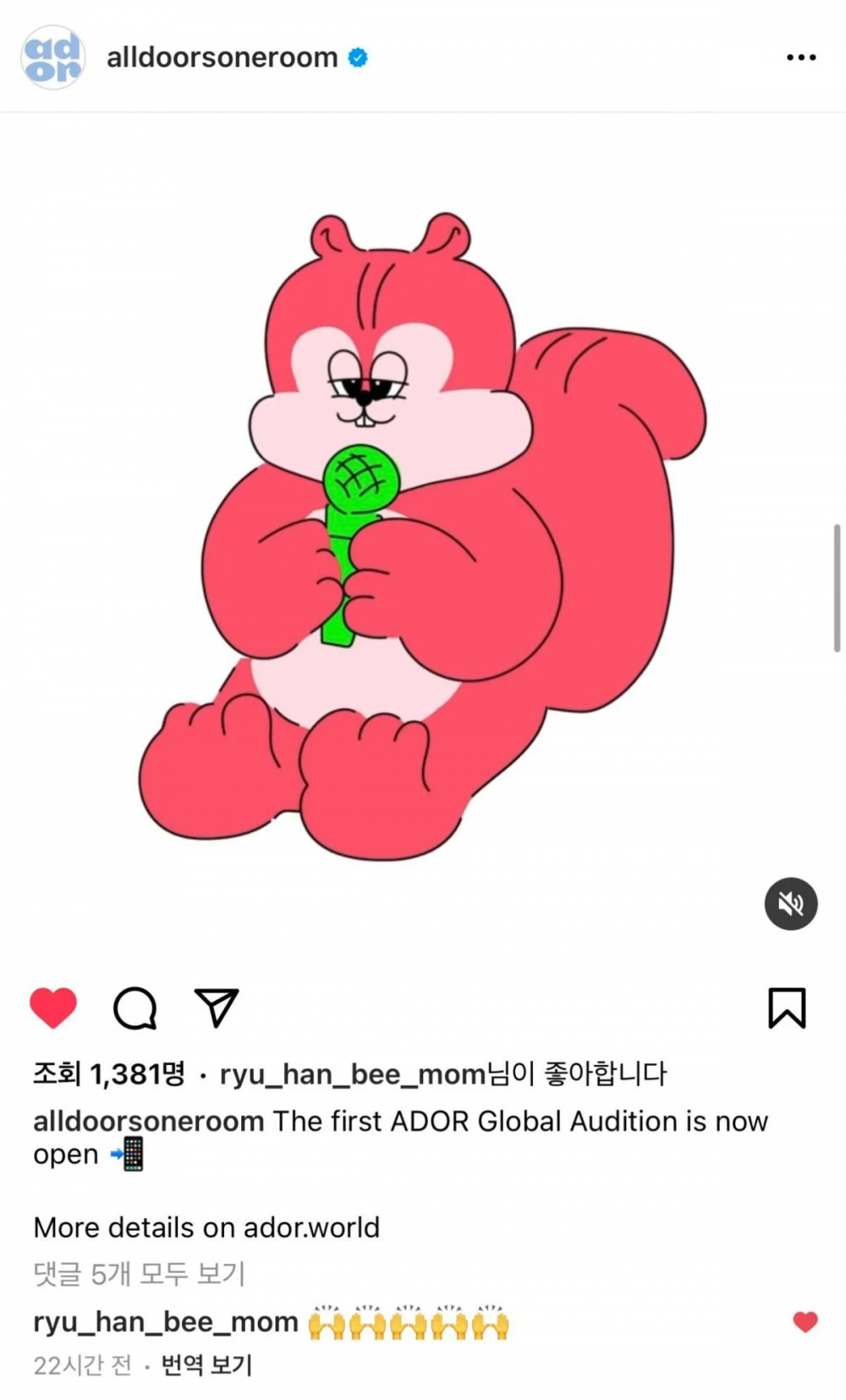This screenshot has height=1400, width=846.
Task: Open the alldoorsoneroom username in the header
Action: coord(222,58)
